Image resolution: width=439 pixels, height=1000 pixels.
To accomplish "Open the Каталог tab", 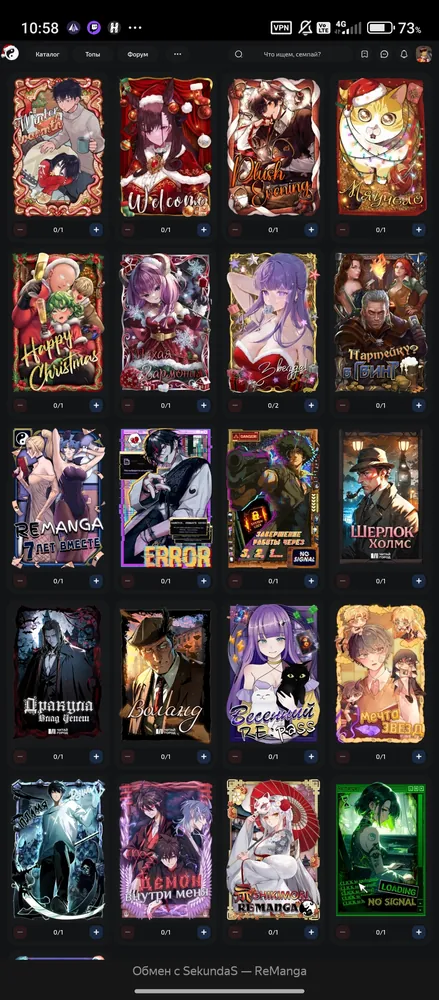I will (x=48, y=54).
